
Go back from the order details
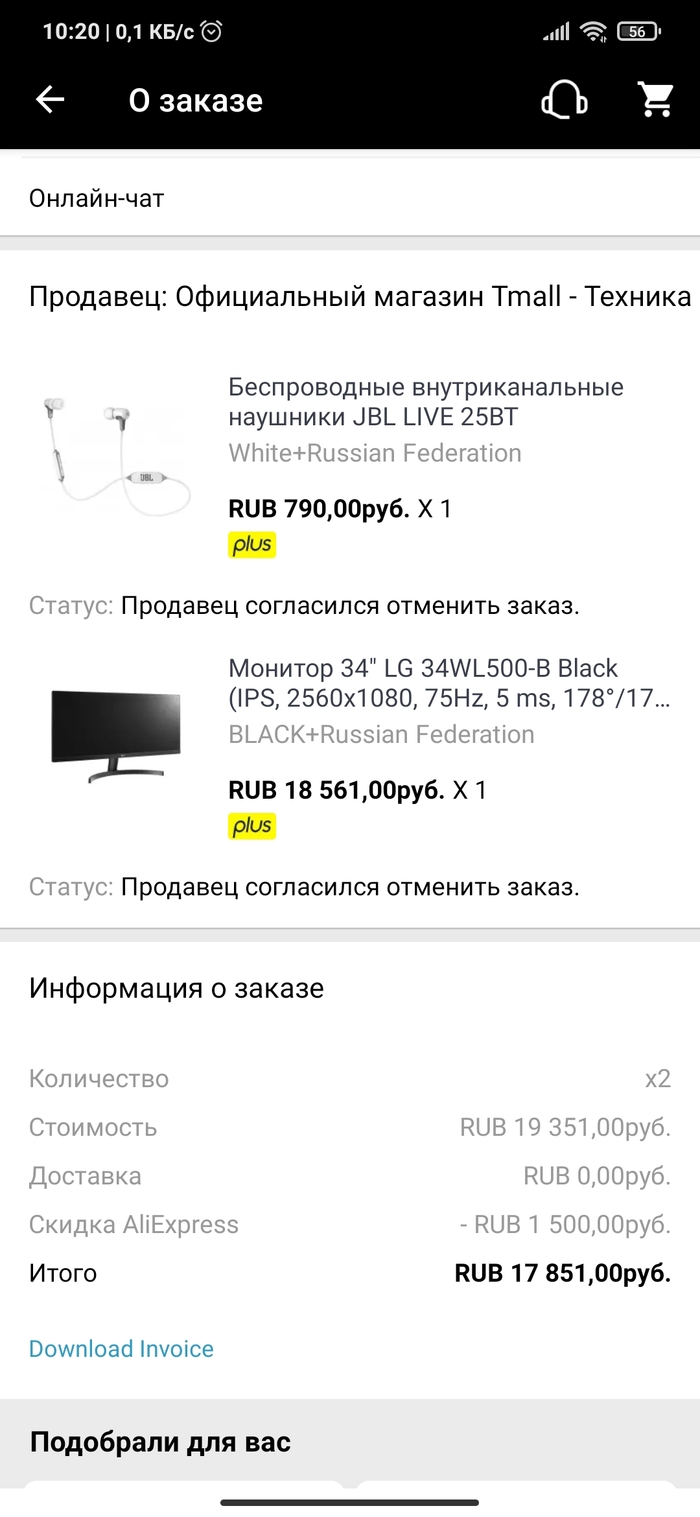pos(49,100)
